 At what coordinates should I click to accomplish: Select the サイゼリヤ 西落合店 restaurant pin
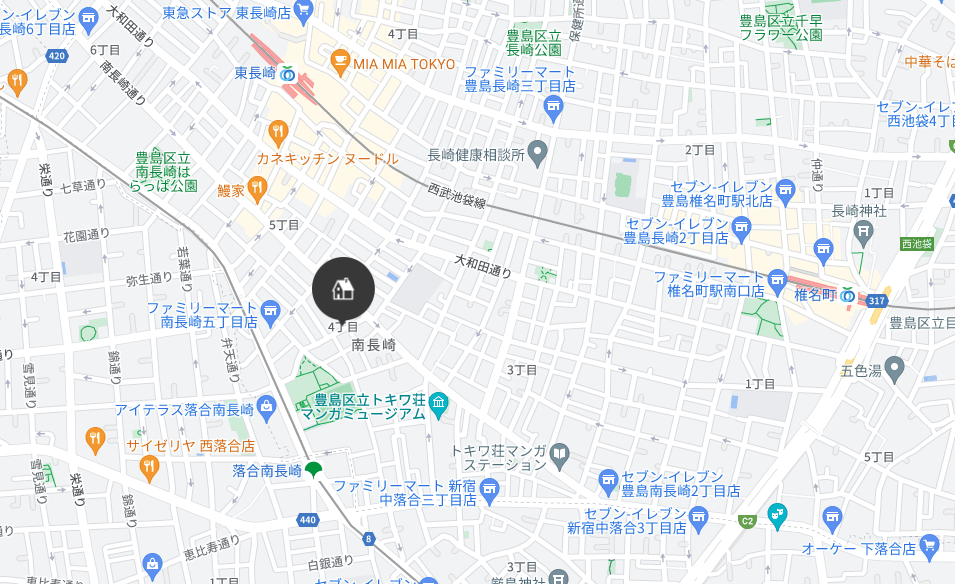point(150,466)
